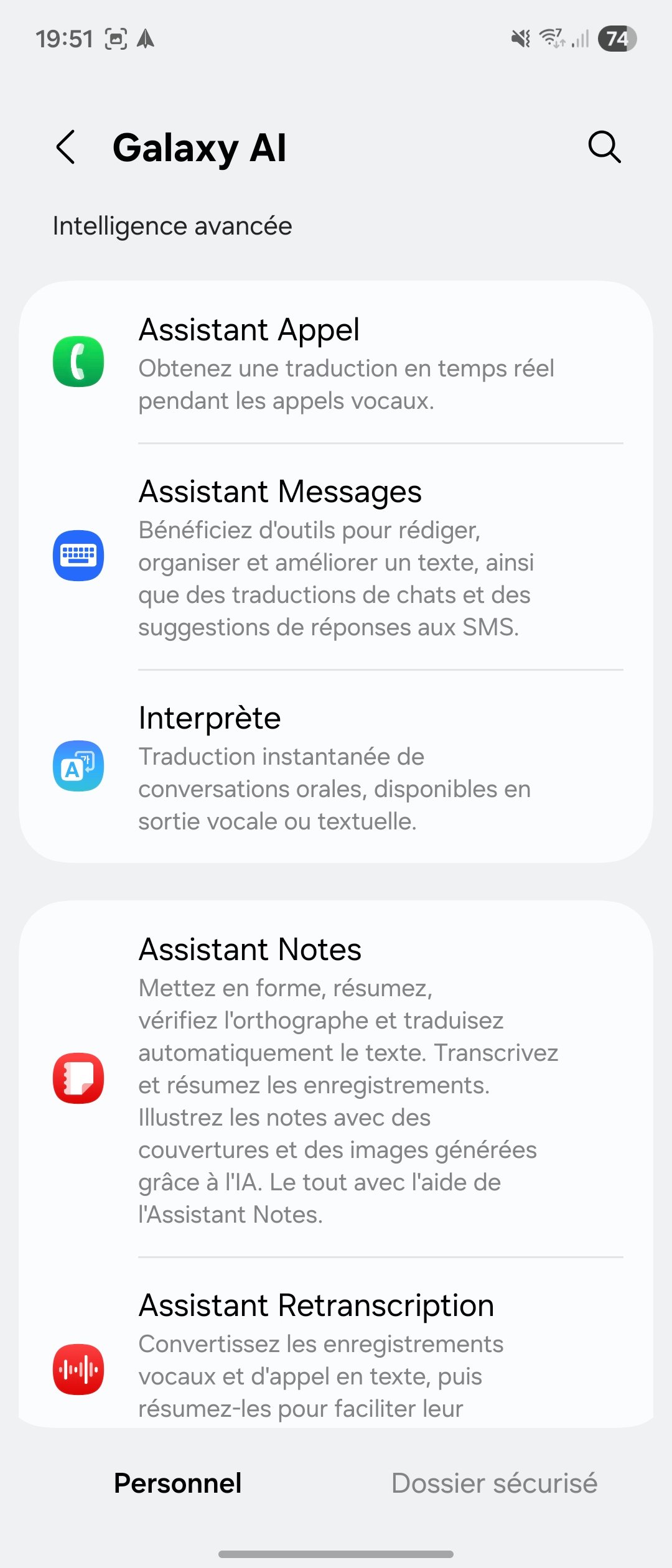The width and height of the screenshot is (672, 1568).
Task: Select the Interprète option
Action: [x=336, y=767]
